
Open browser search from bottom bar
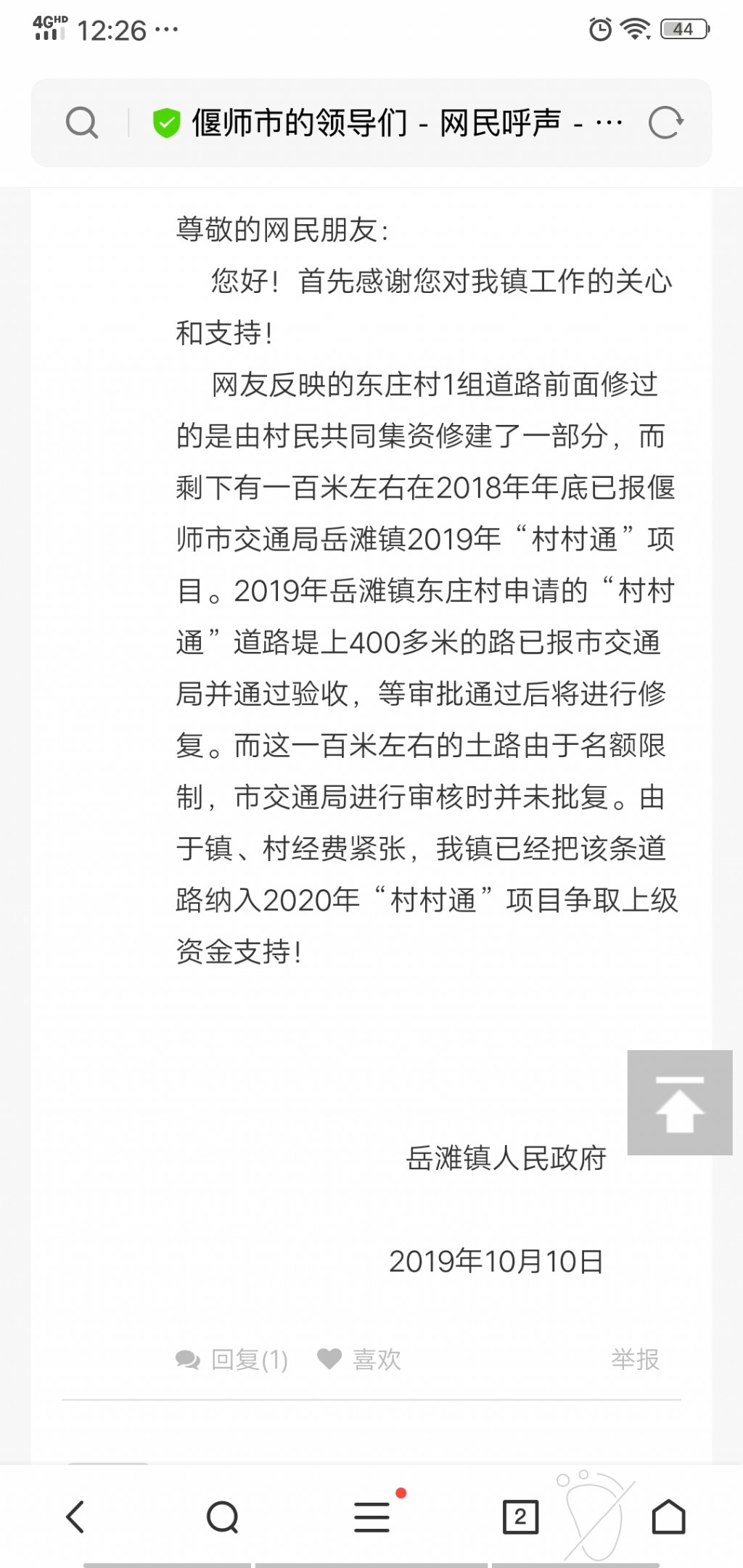point(222,1517)
